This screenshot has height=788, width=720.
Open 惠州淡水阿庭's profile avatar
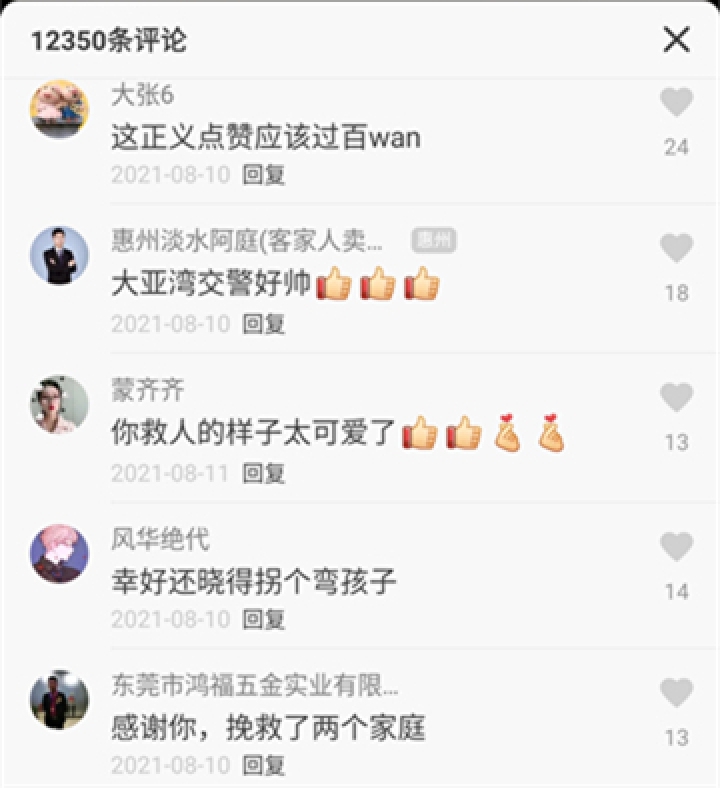(x=60, y=256)
